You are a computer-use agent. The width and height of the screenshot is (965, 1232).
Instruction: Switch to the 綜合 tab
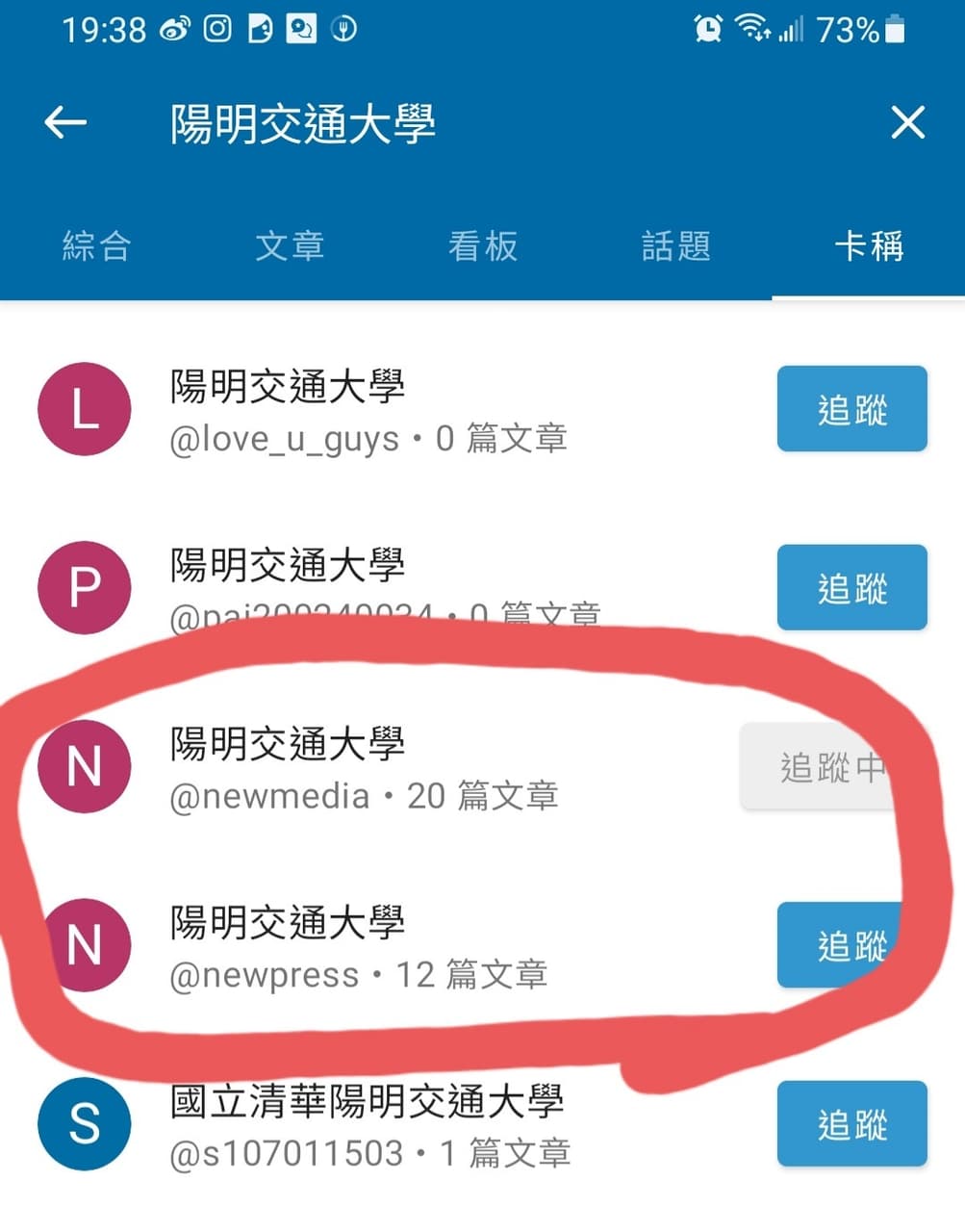(x=96, y=246)
